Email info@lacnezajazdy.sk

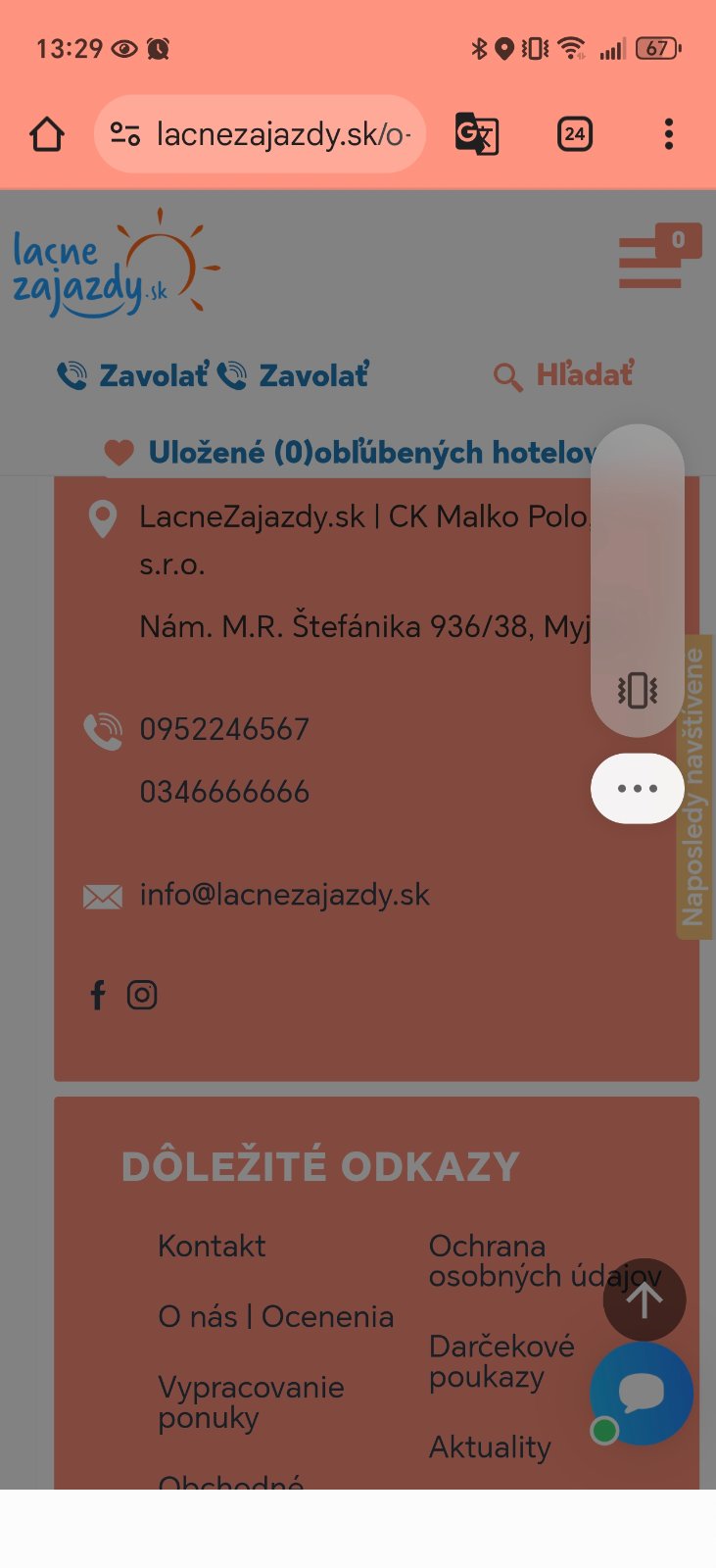coord(284,895)
